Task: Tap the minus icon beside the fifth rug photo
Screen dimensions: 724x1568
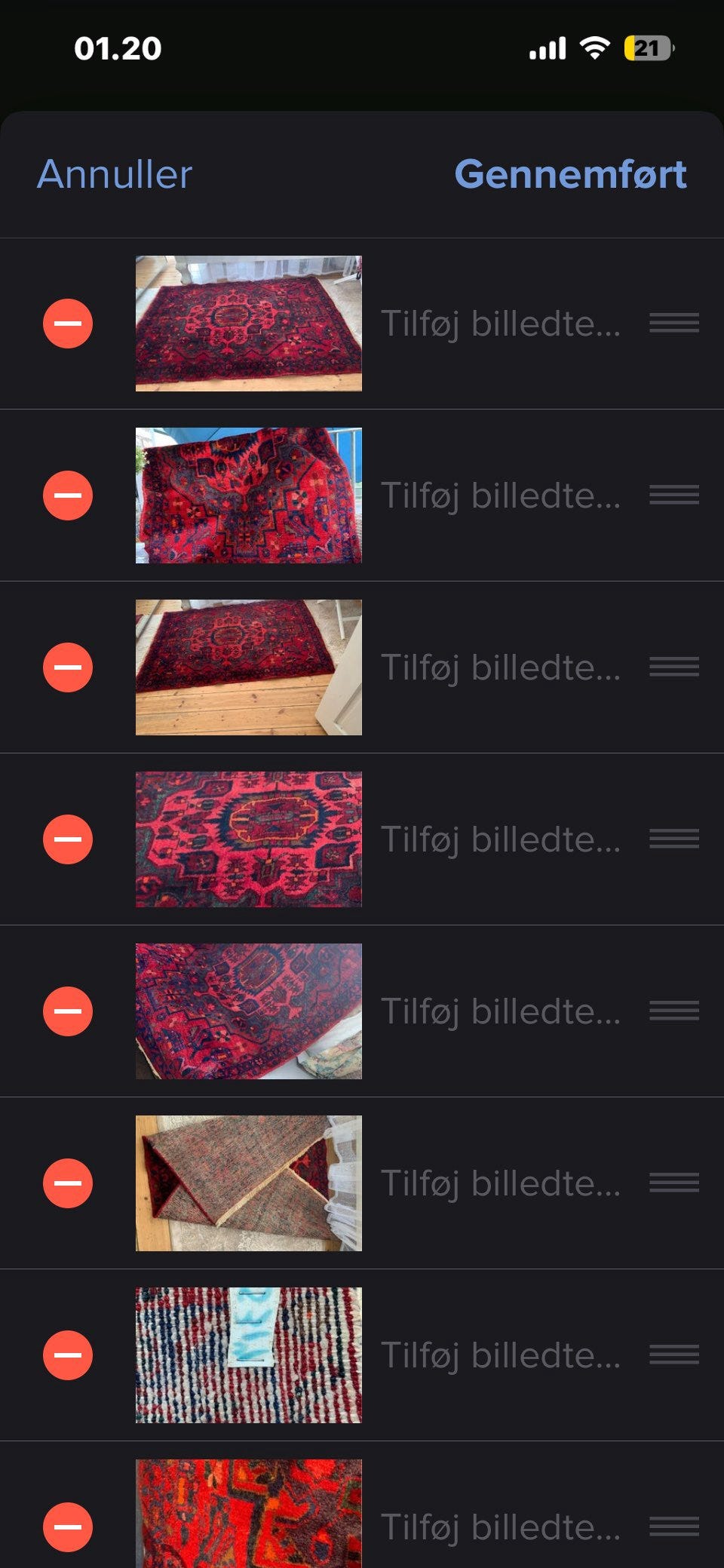Action: tap(69, 1011)
